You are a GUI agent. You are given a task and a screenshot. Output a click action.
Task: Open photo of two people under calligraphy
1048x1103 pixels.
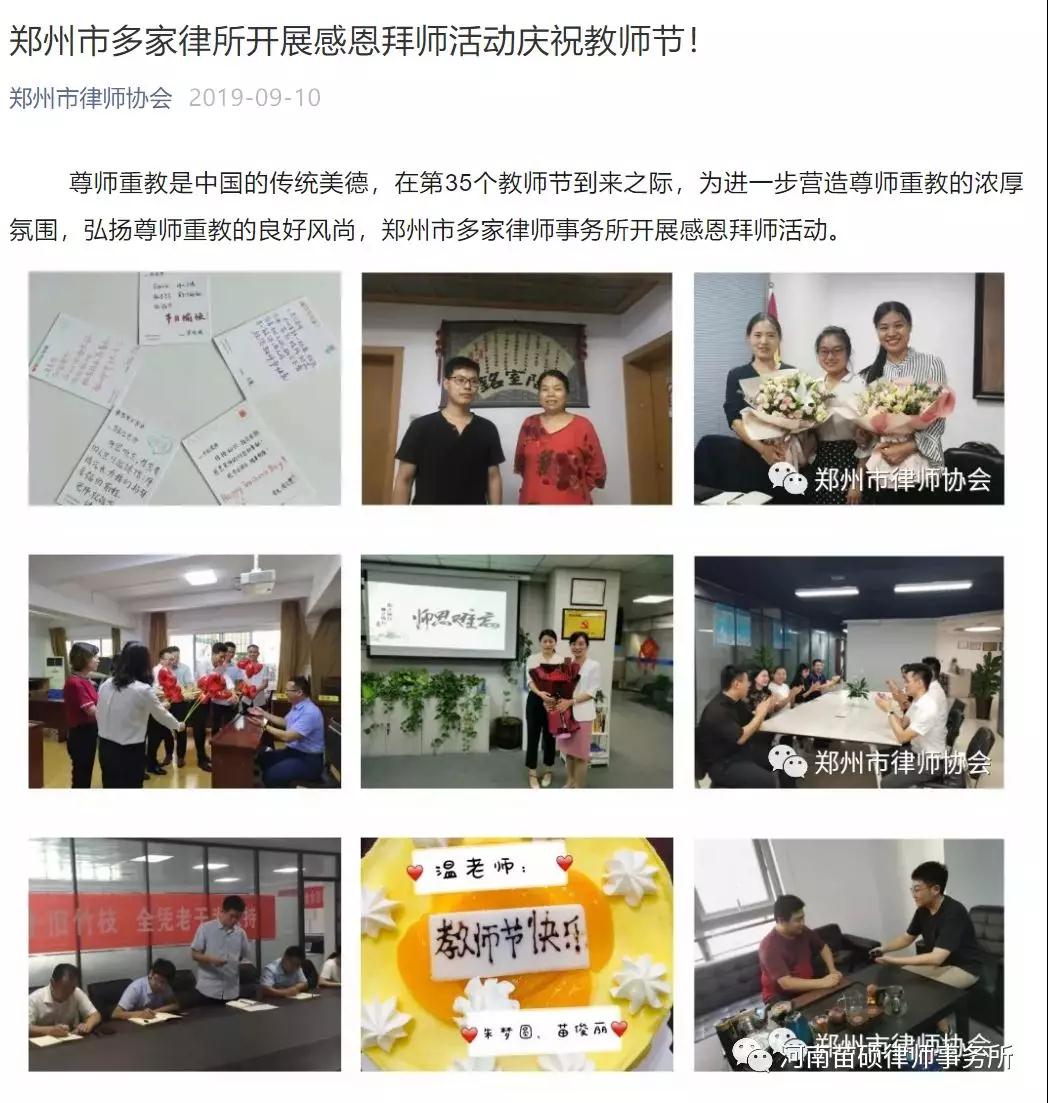516,388
